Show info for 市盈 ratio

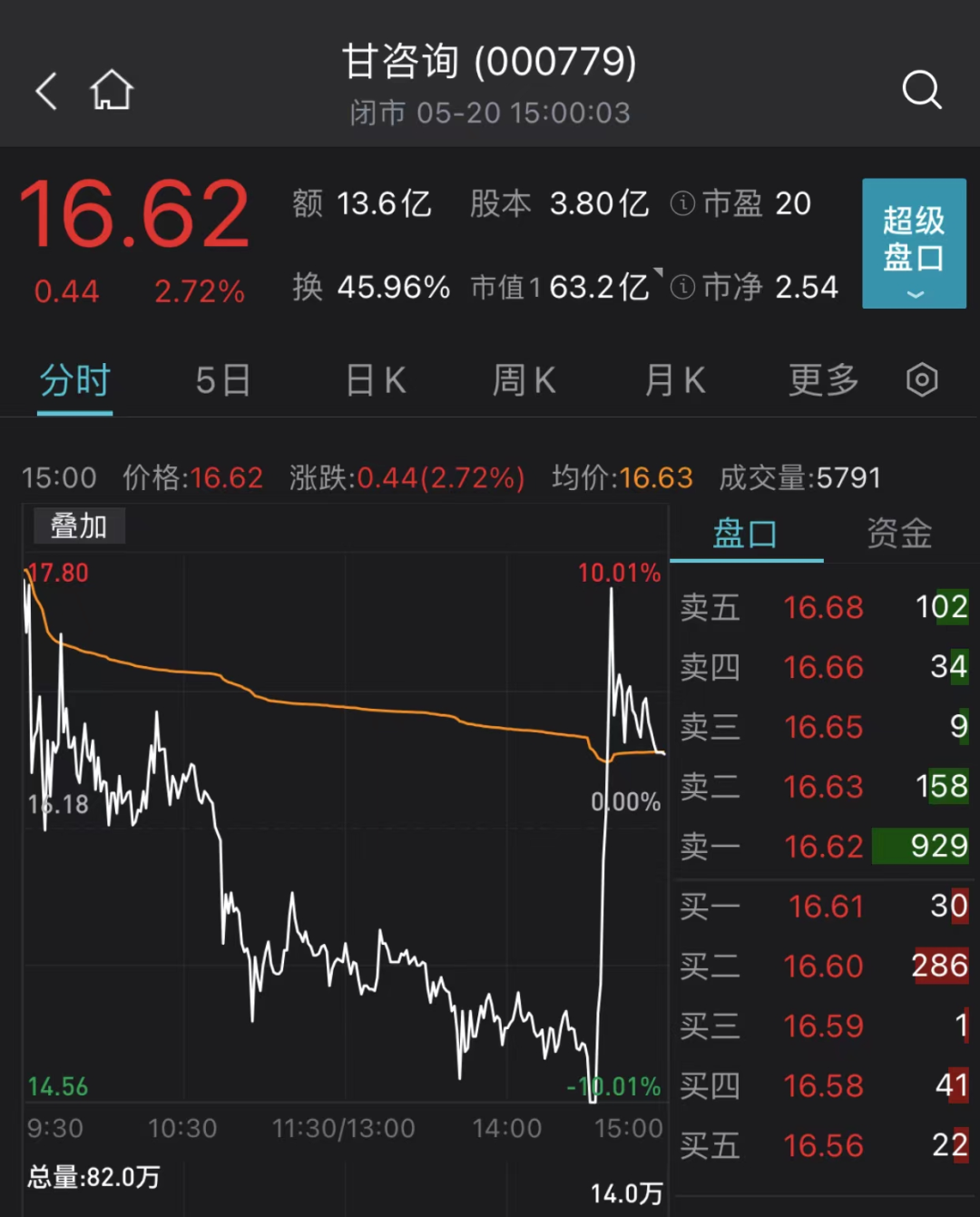pyautogui.click(x=682, y=204)
